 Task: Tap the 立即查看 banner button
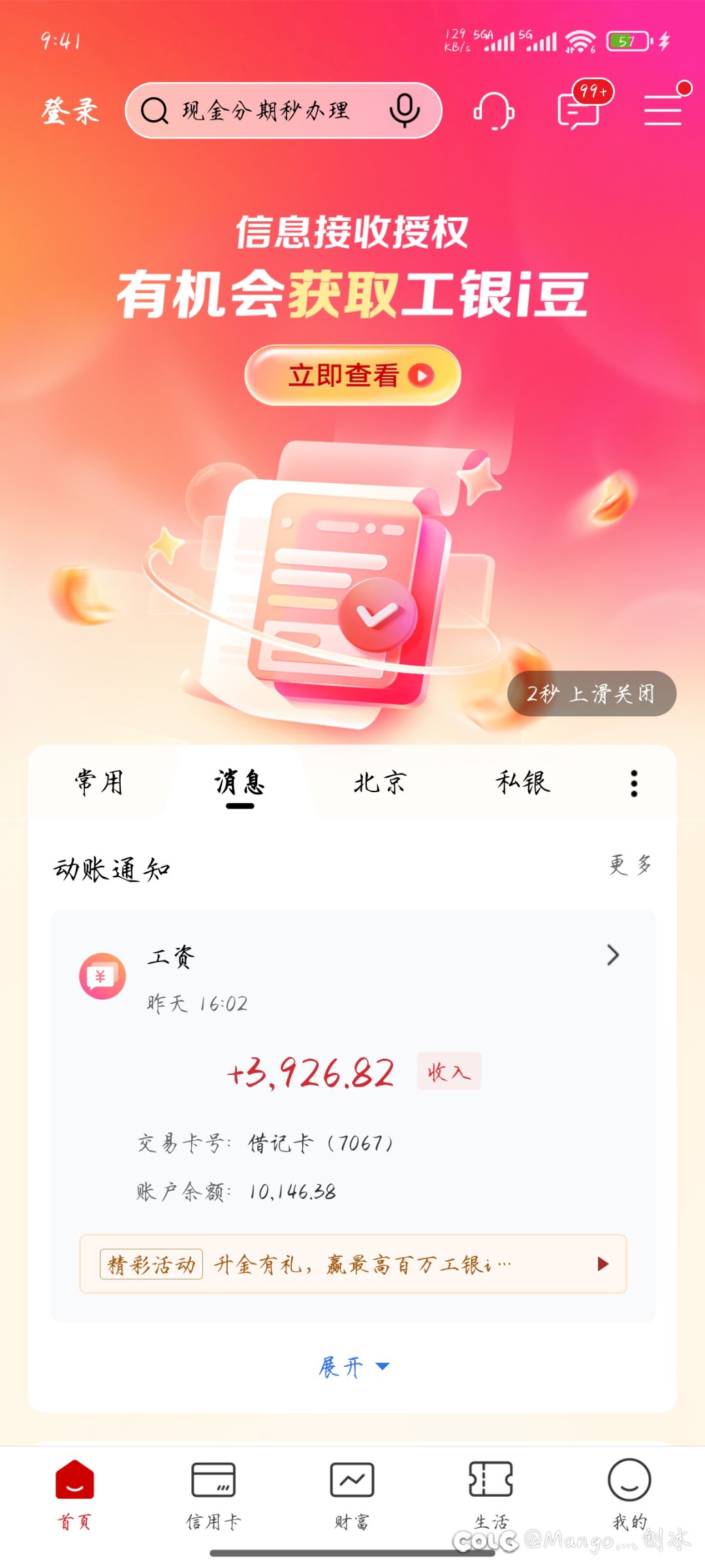(352, 376)
